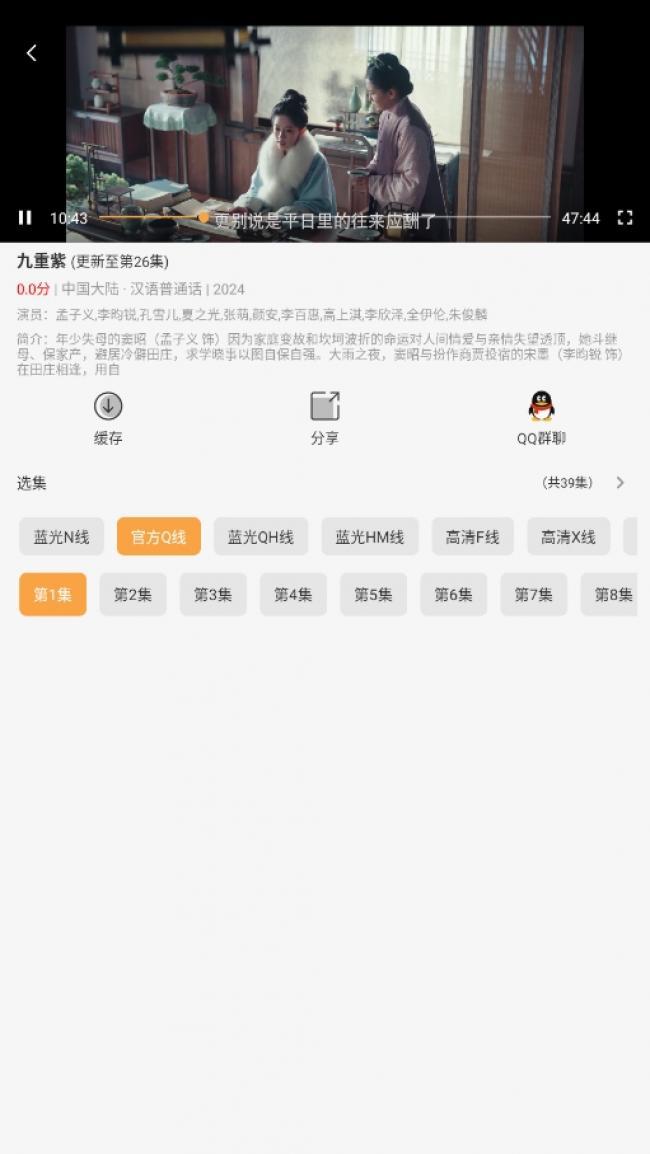The width and height of the screenshot is (650, 1154).
Task: Go back using the arrow on the video
Action: pos(31,53)
